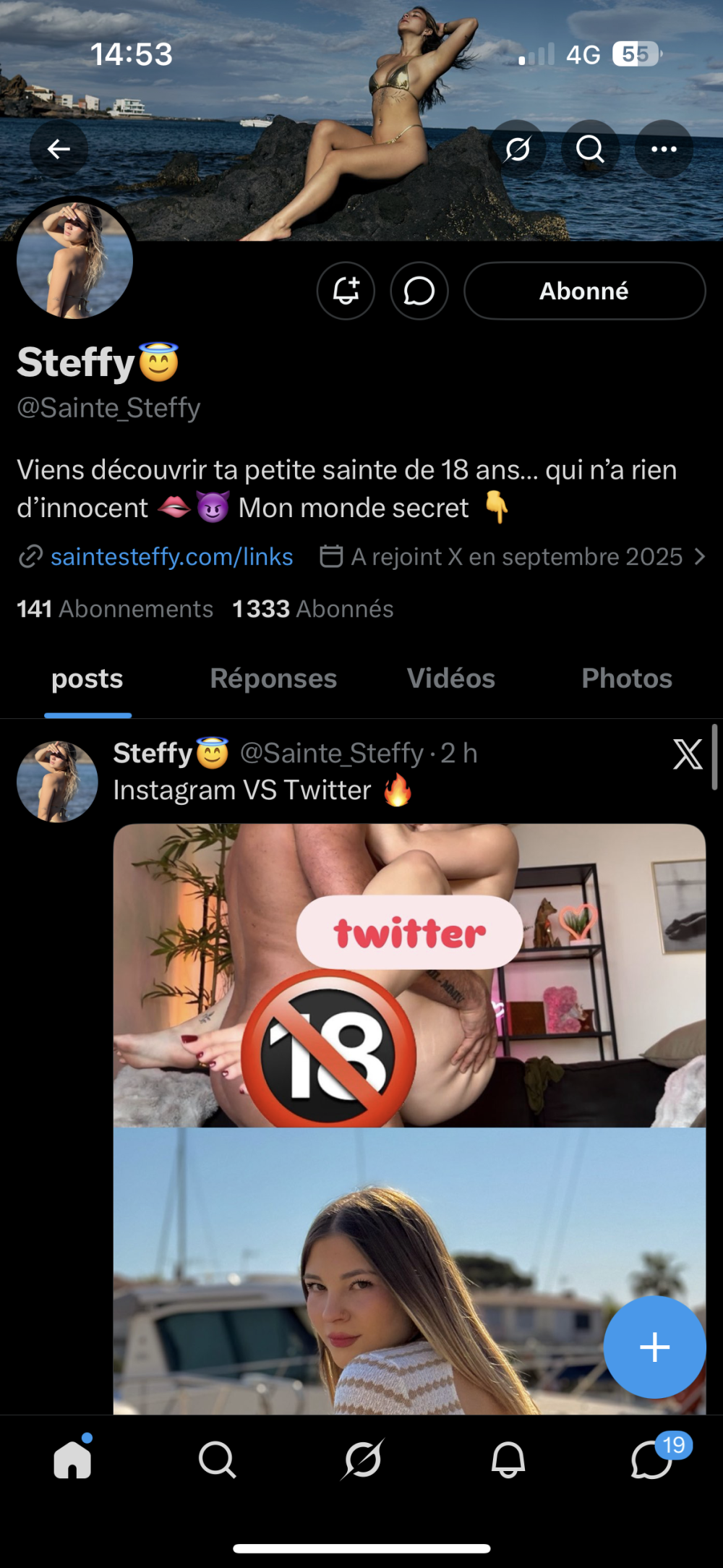View the 1333 Abonnés list

312,609
